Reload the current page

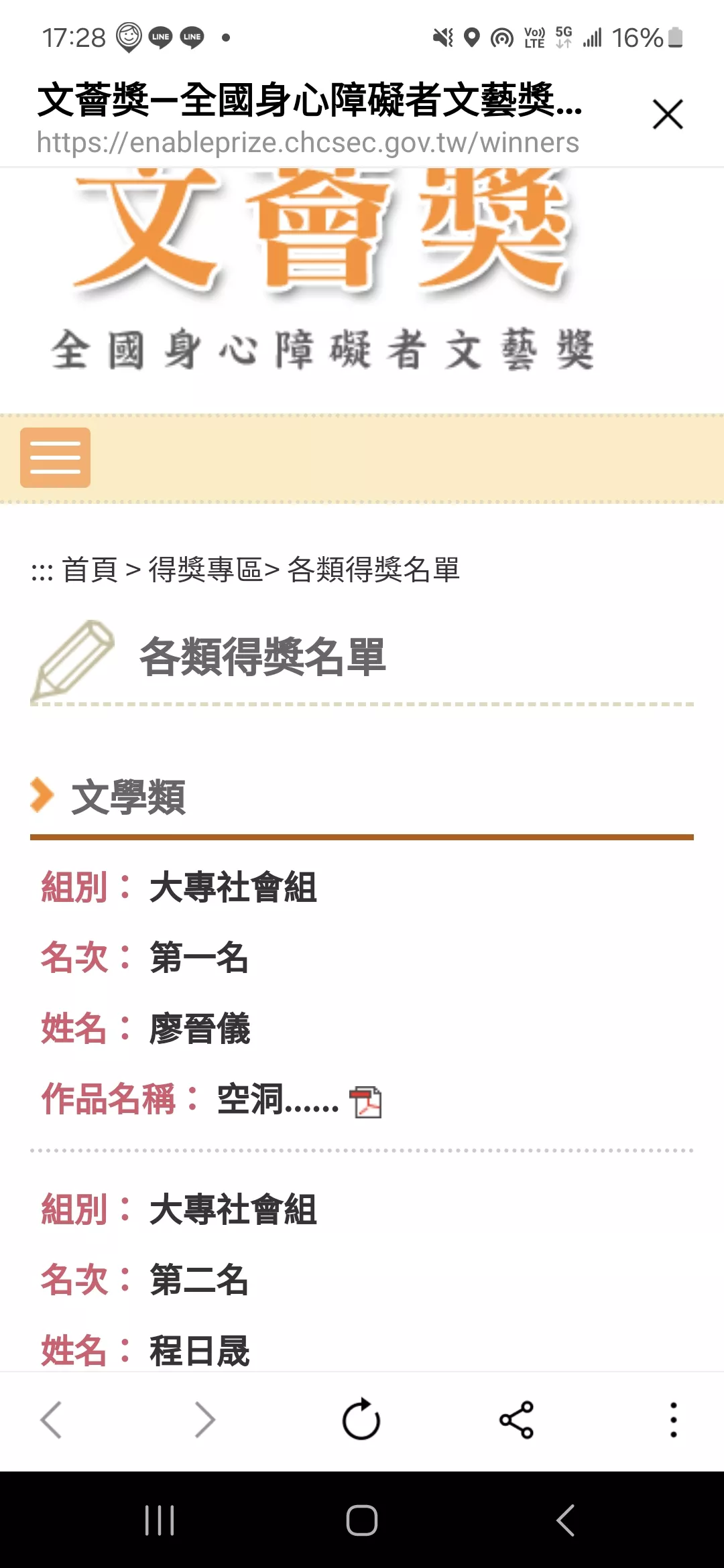[361, 1420]
